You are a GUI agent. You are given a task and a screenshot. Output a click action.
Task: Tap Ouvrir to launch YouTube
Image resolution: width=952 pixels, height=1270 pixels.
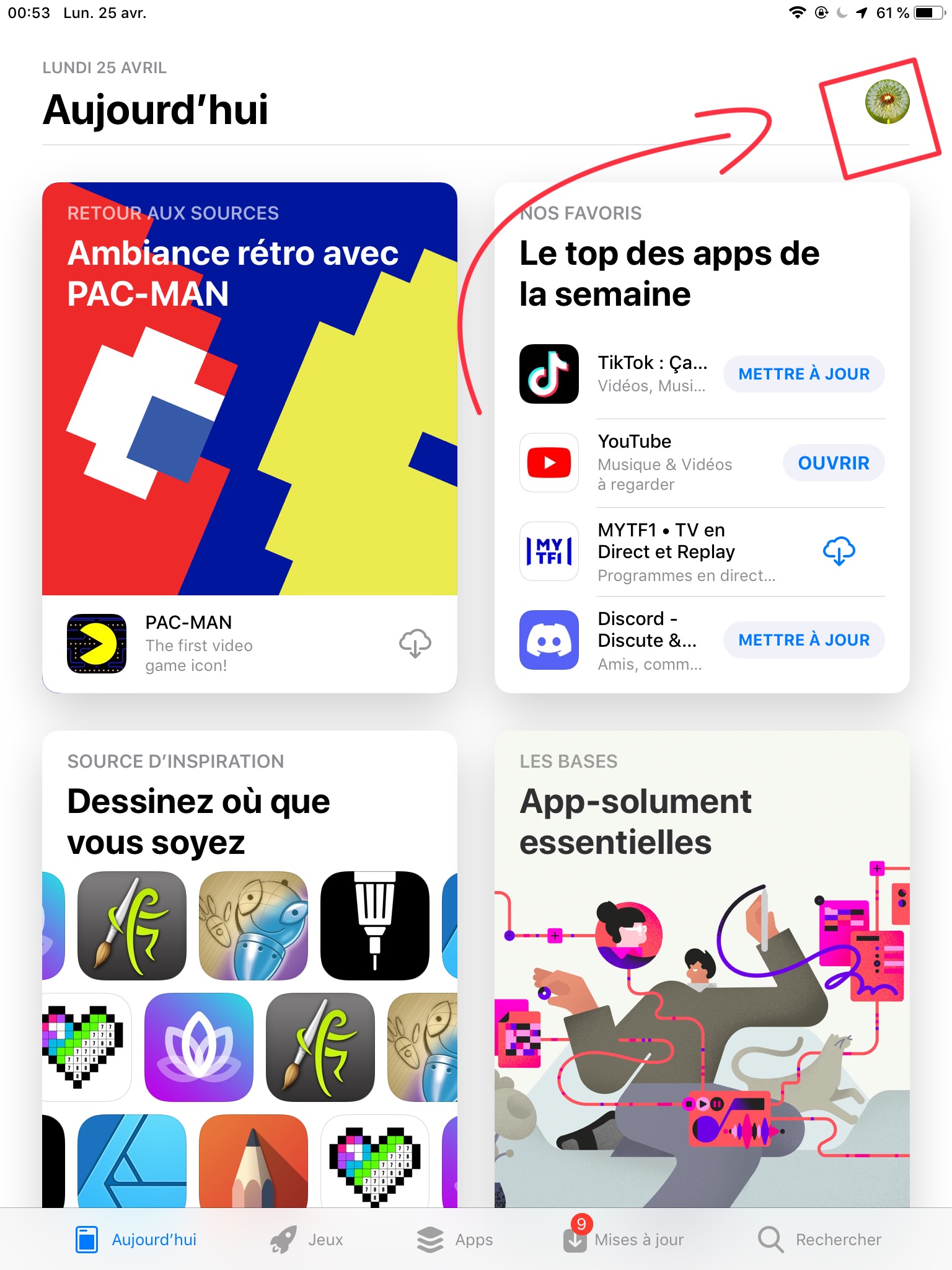[x=833, y=463]
